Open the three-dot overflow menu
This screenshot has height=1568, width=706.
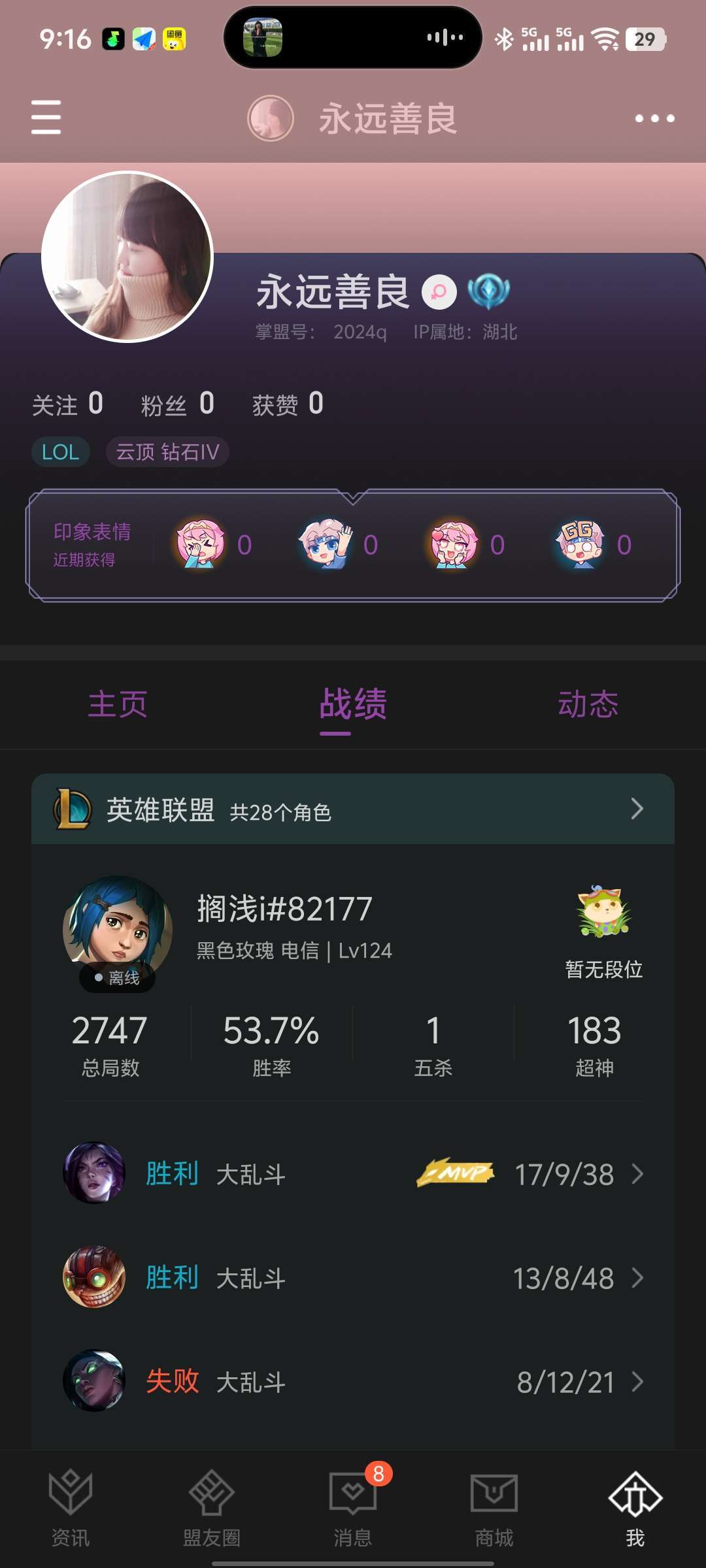(654, 118)
